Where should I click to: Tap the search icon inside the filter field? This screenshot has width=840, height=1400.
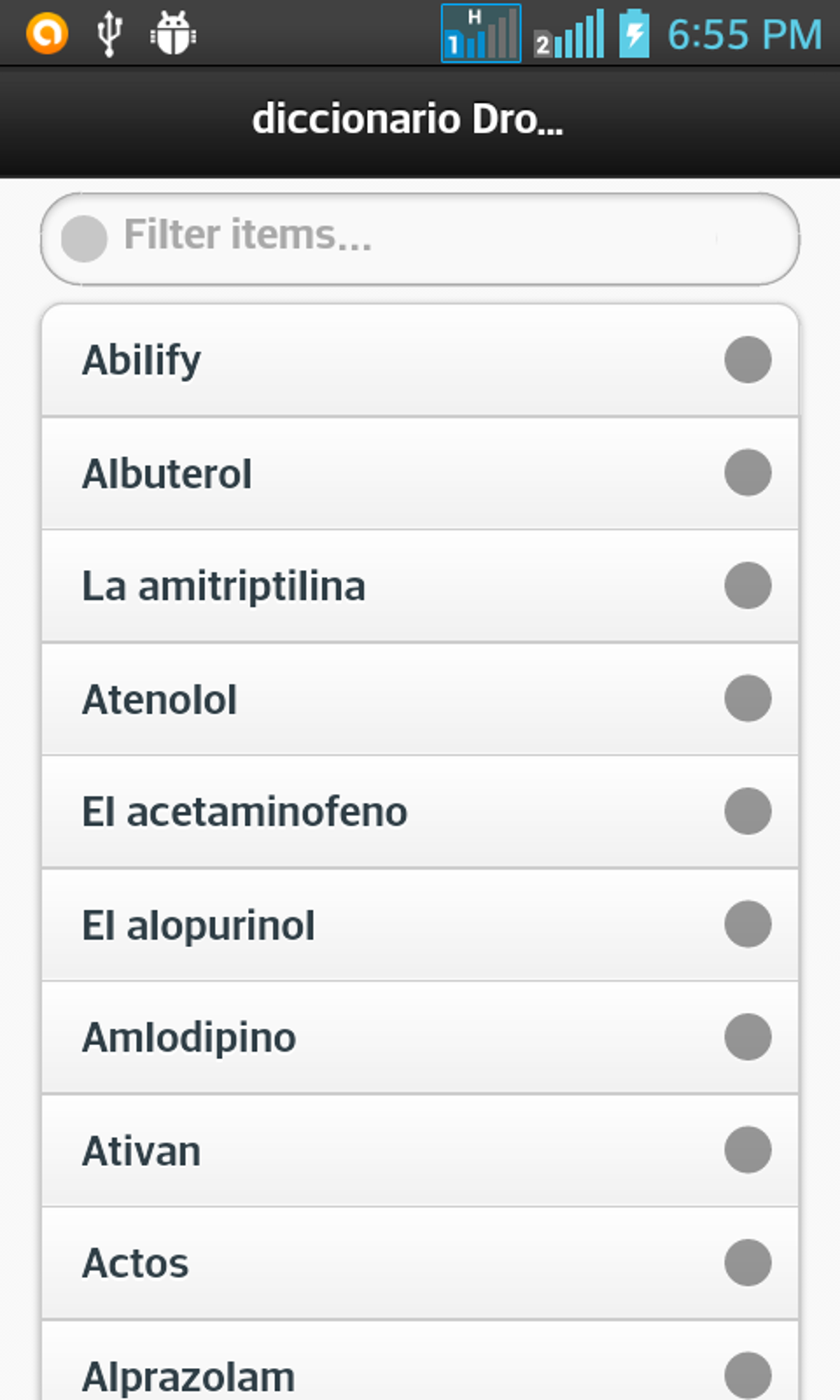click(85, 237)
